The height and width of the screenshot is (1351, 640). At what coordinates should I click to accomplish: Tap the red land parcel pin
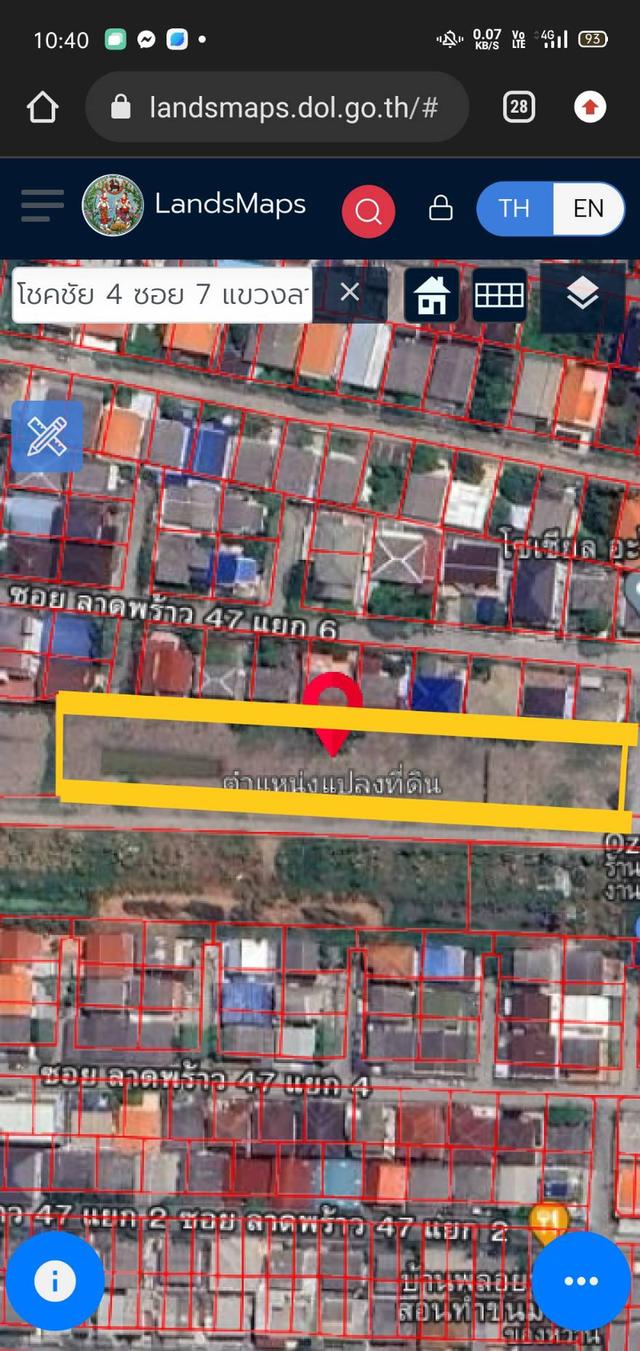(x=331, y=708)
